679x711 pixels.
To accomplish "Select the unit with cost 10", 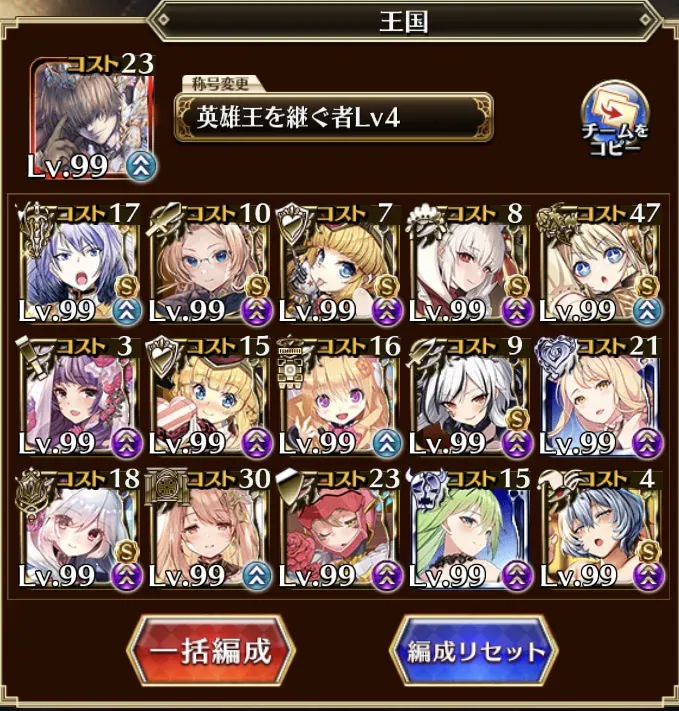I will [211, 262].
